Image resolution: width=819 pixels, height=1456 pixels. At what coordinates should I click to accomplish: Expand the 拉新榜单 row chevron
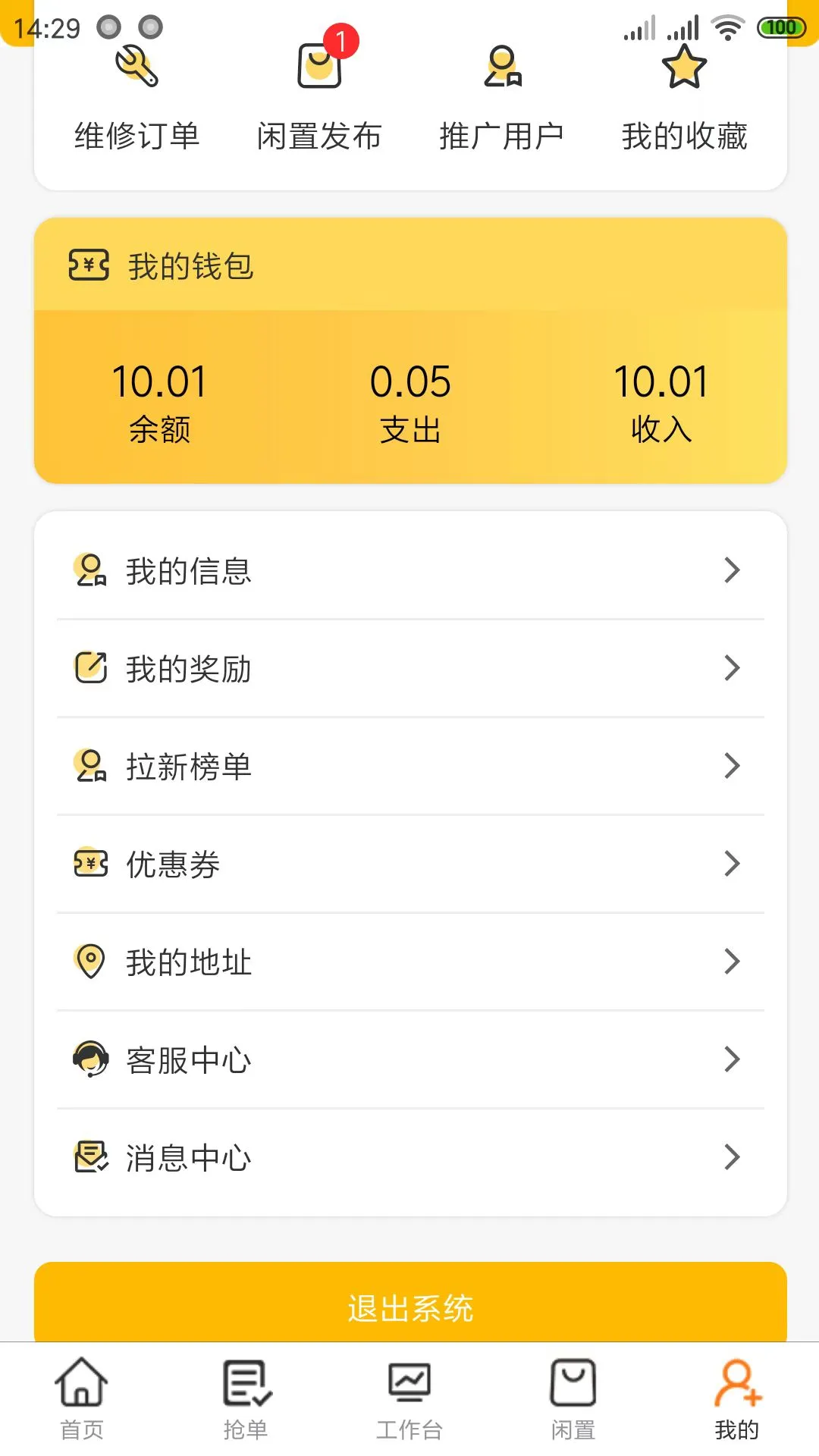[730, 766]
